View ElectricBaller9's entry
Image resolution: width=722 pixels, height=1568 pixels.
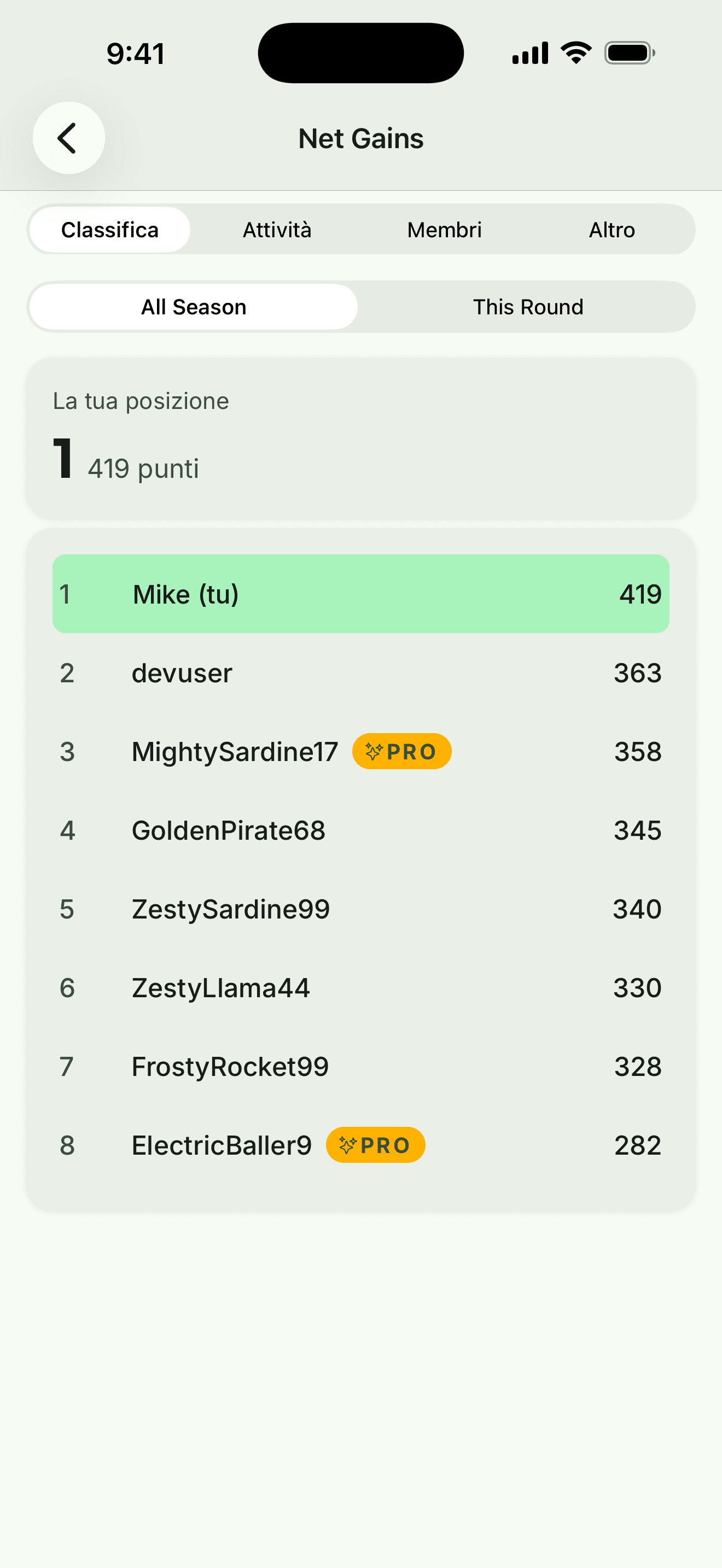pos(361,1145)
